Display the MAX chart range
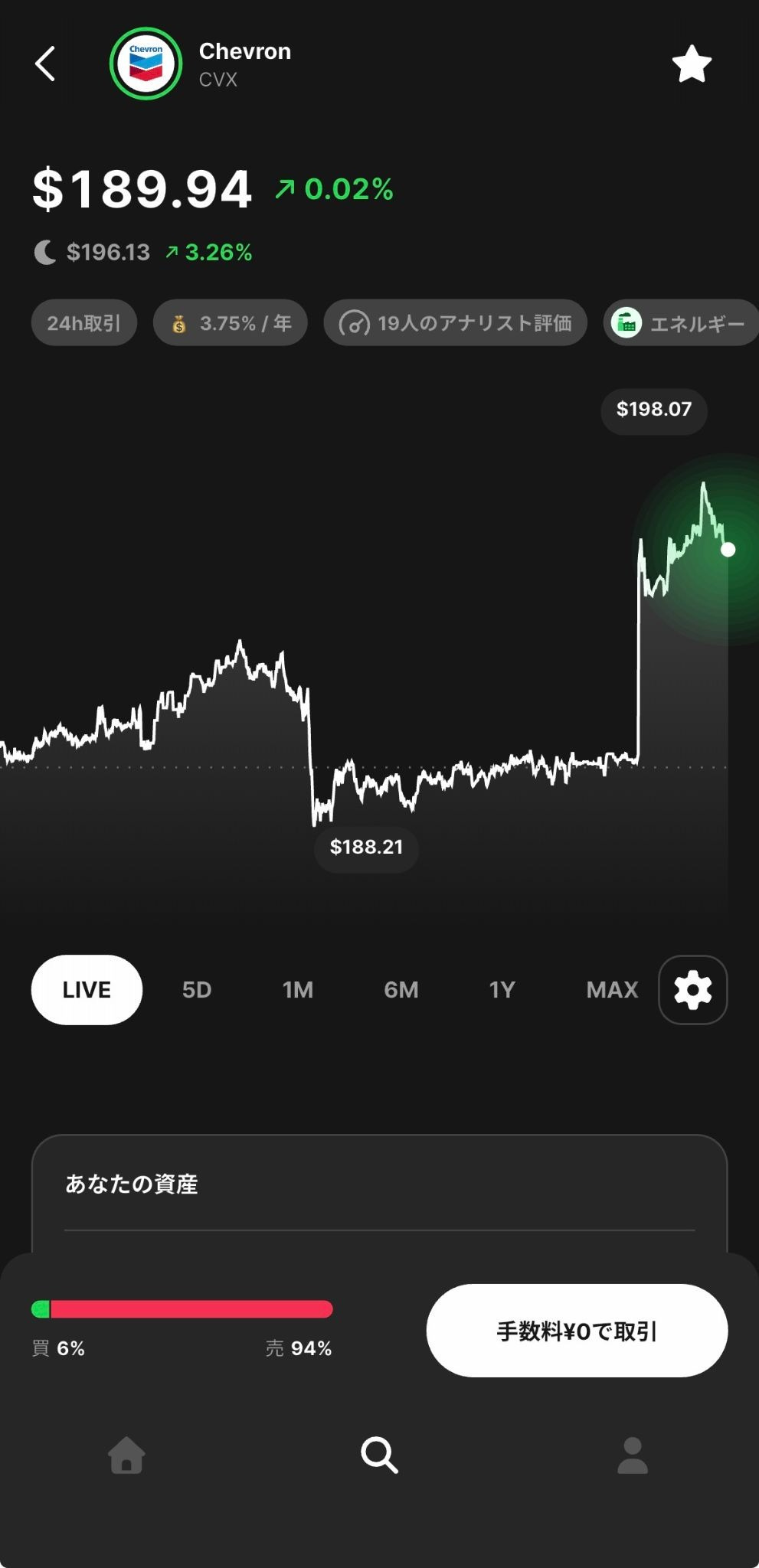The image size is (759, 1568). (x=612, y=990)
